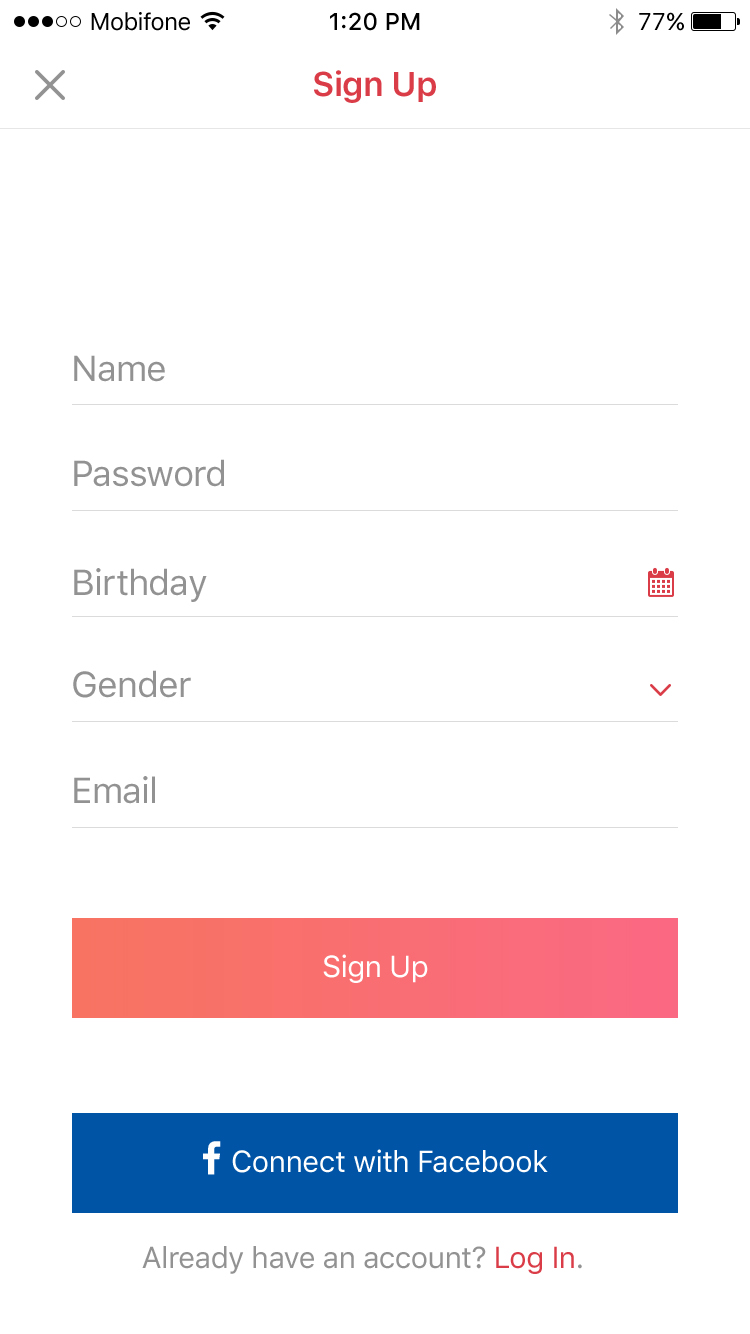
Task: Focus the Name input field
Action: [x=300, y=369]
